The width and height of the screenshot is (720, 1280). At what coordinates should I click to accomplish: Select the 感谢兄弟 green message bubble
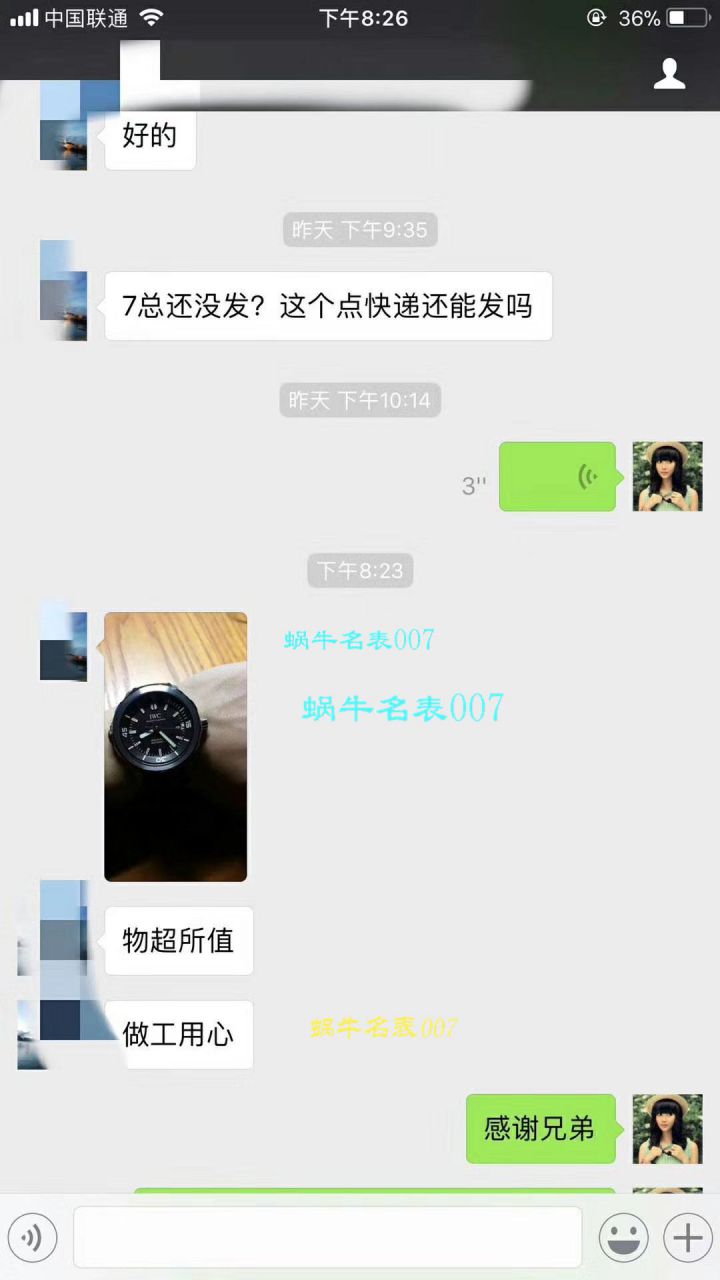point(540,1129)
